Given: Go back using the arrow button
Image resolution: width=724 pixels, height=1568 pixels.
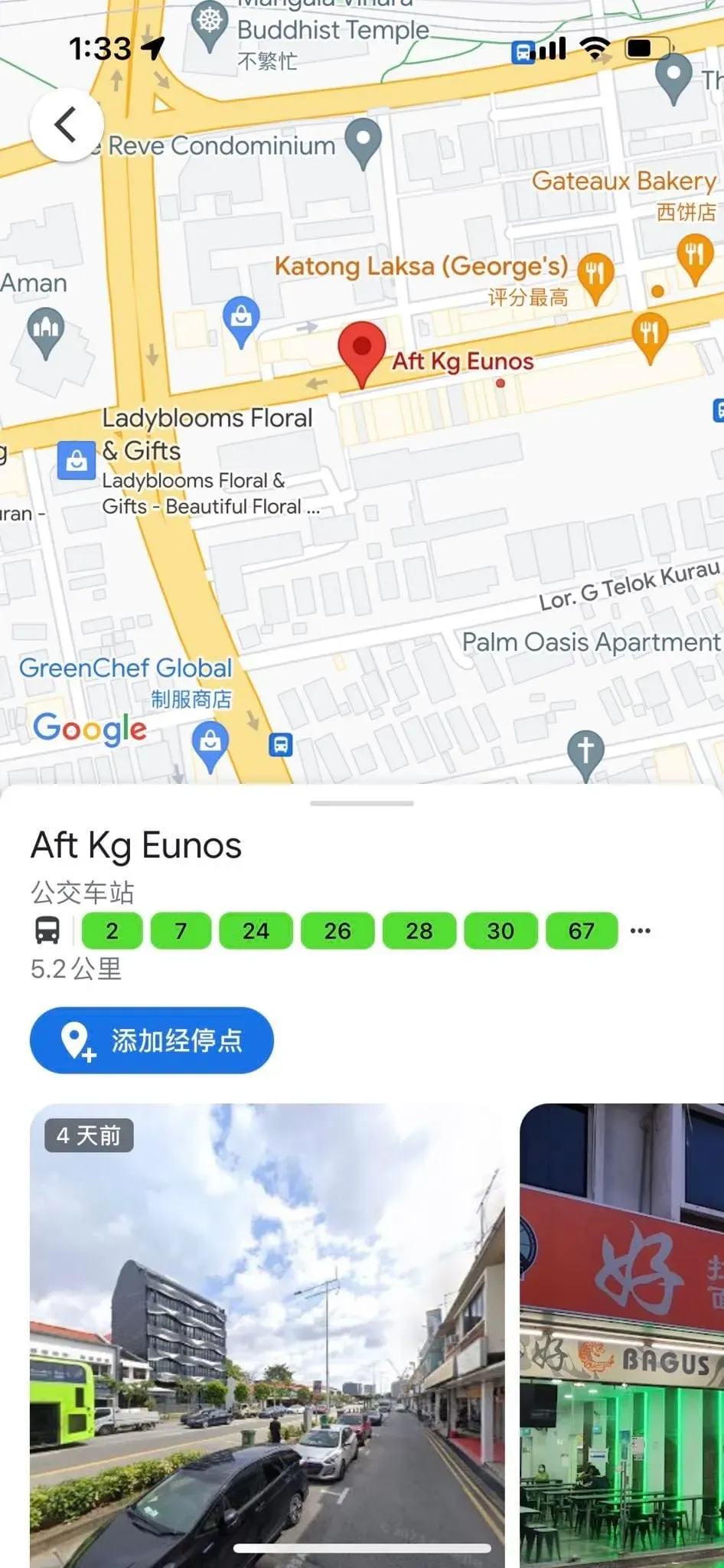Looking at the screenshot, I should point(67,124).
